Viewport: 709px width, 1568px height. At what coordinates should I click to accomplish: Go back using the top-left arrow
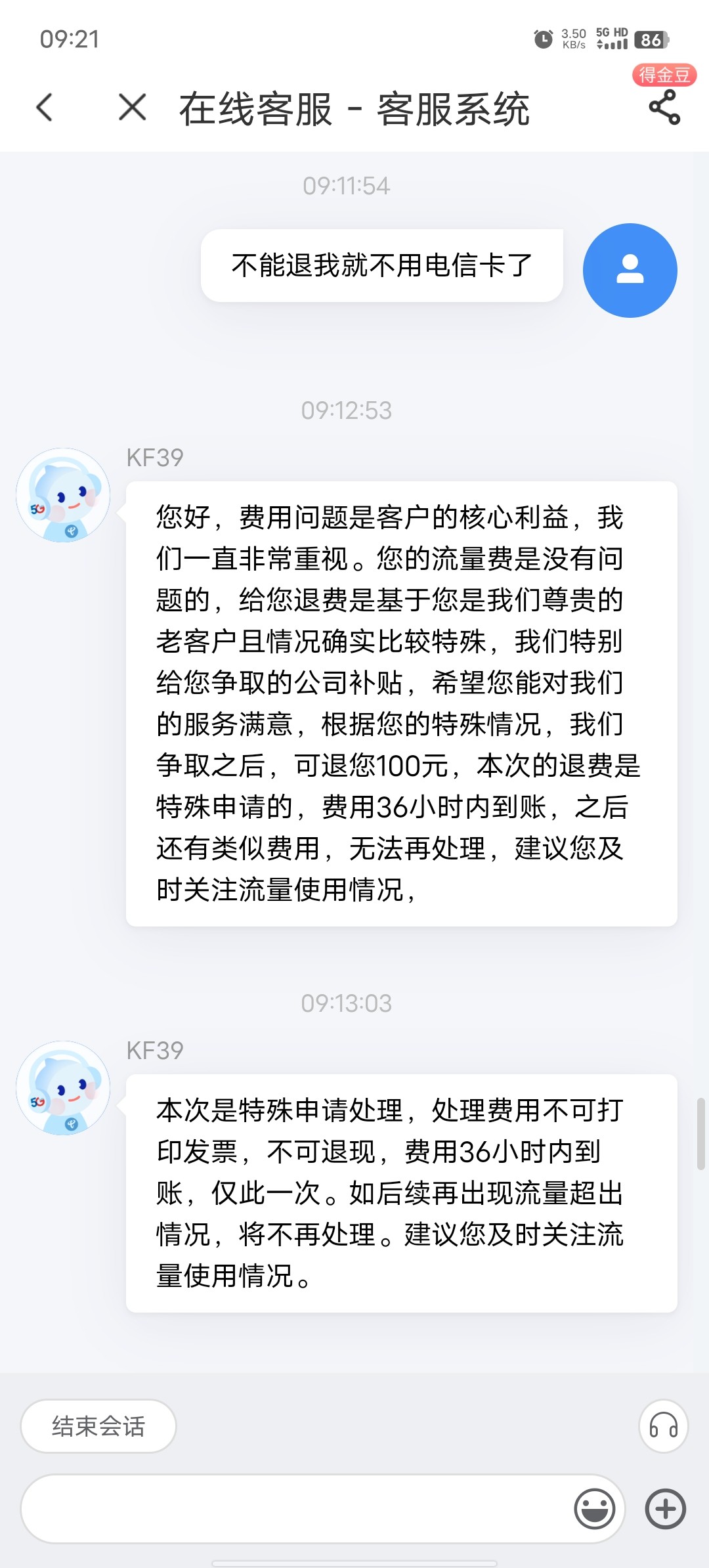(45, 108)
